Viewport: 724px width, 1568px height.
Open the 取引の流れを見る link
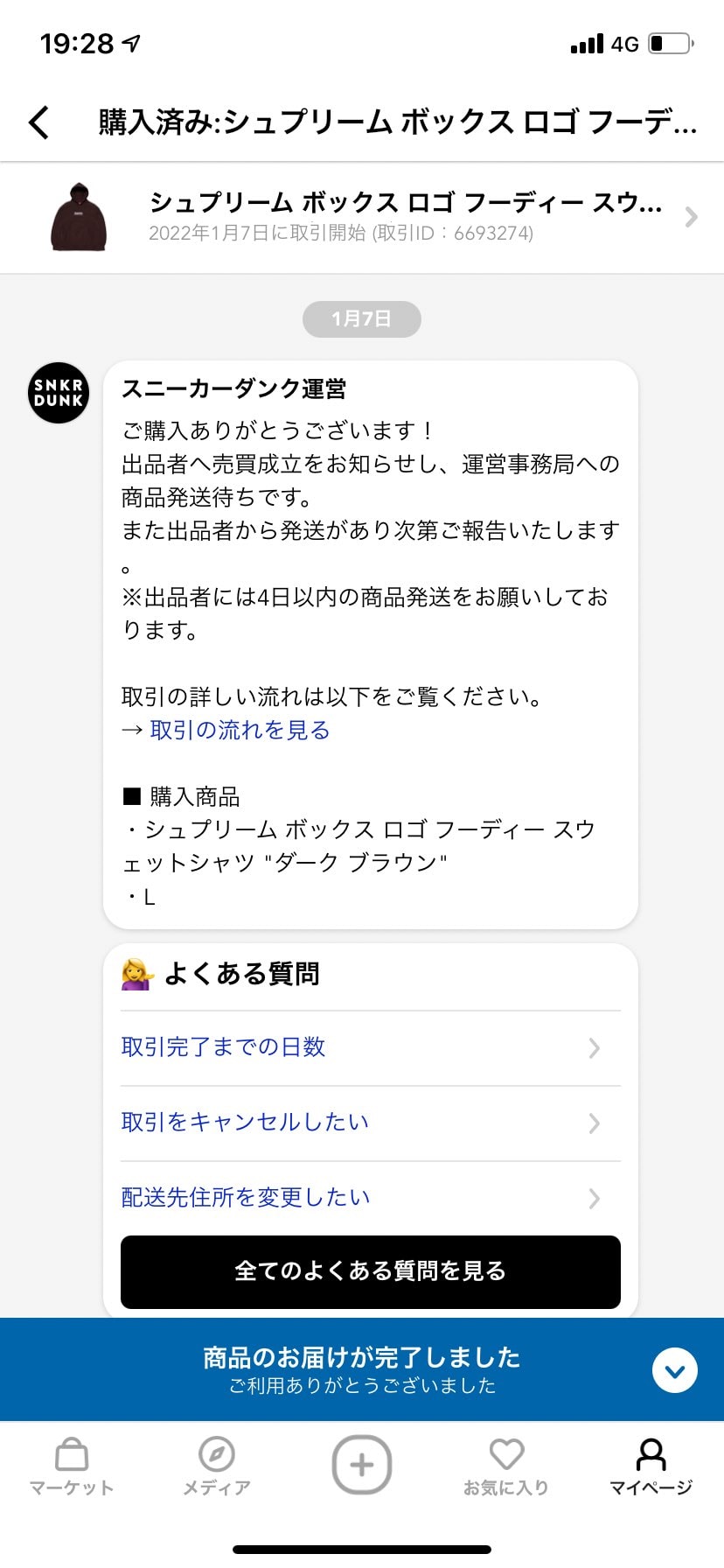click(x=240, y=730)
